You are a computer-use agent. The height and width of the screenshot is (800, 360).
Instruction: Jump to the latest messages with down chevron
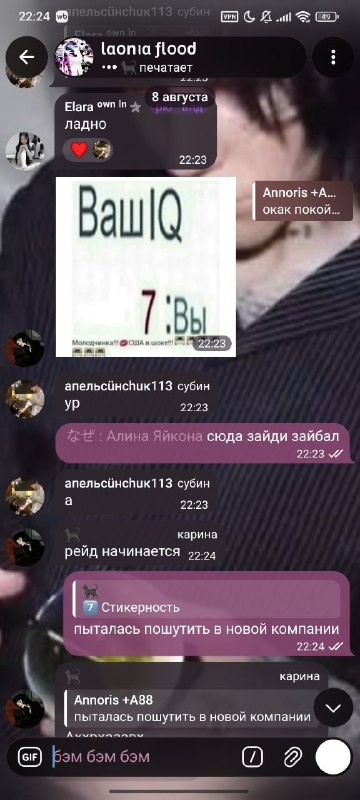[333, 708]
